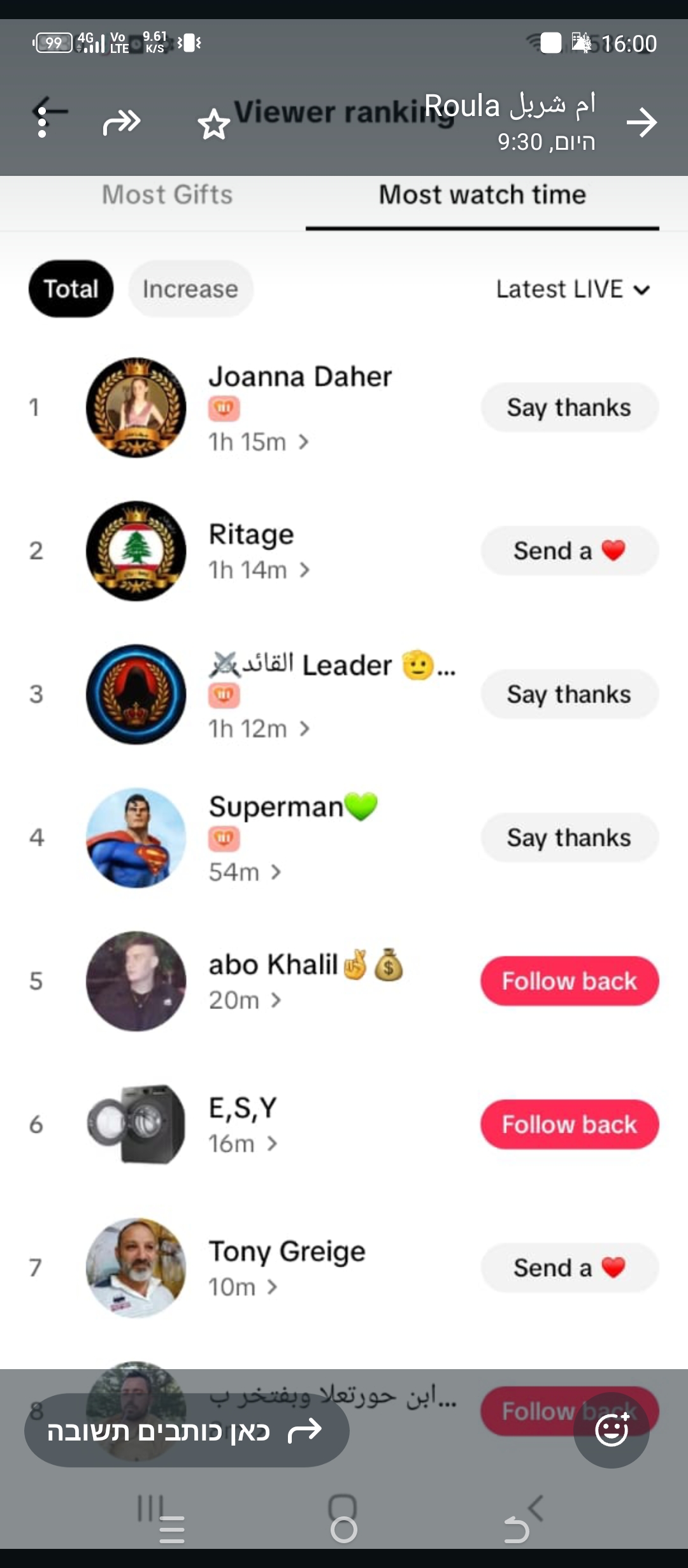
Task: Add an emoji reaction to the image
Action: point(611,1430)
